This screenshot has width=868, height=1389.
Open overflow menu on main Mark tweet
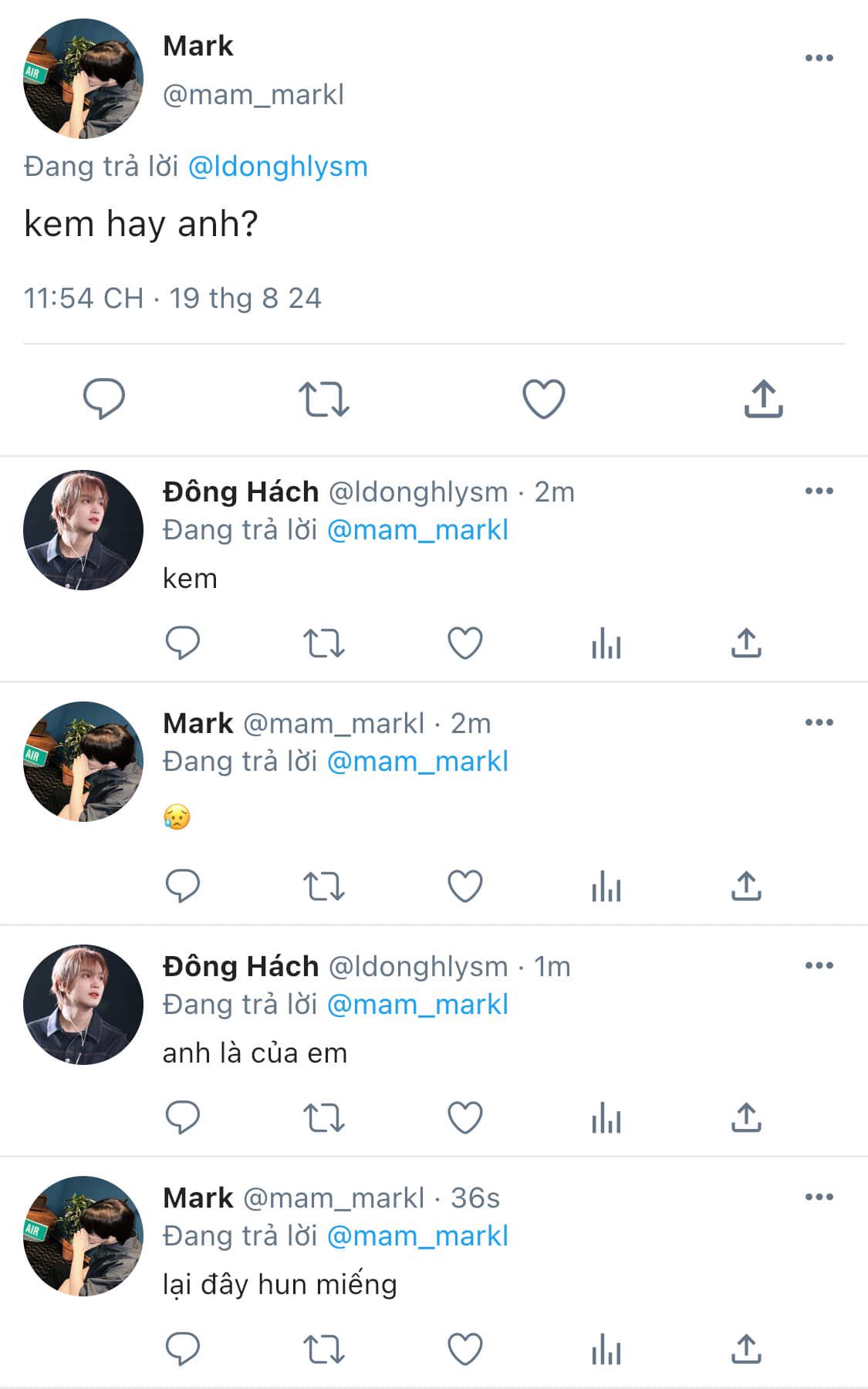(819, 58)
